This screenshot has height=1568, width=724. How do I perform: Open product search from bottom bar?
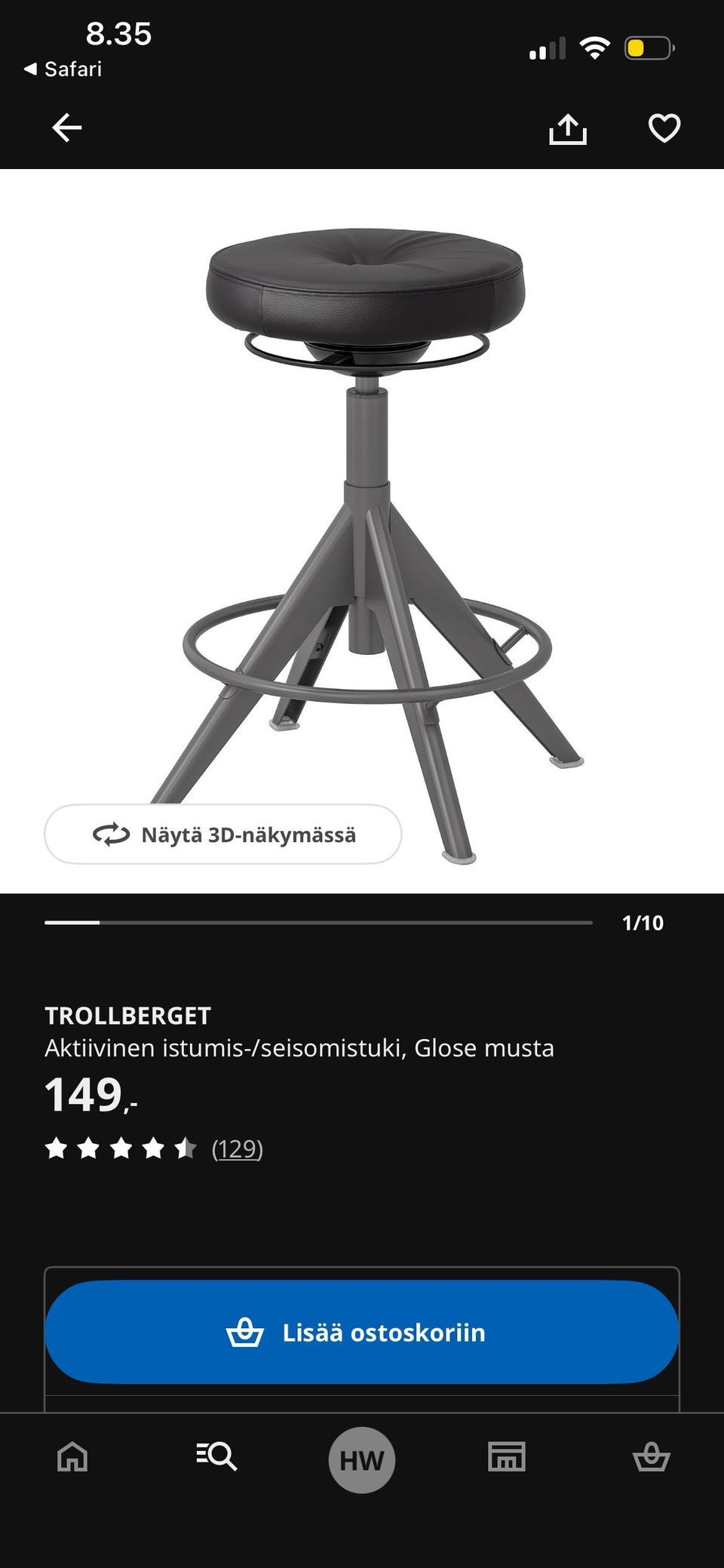(x=217, y=1458)
